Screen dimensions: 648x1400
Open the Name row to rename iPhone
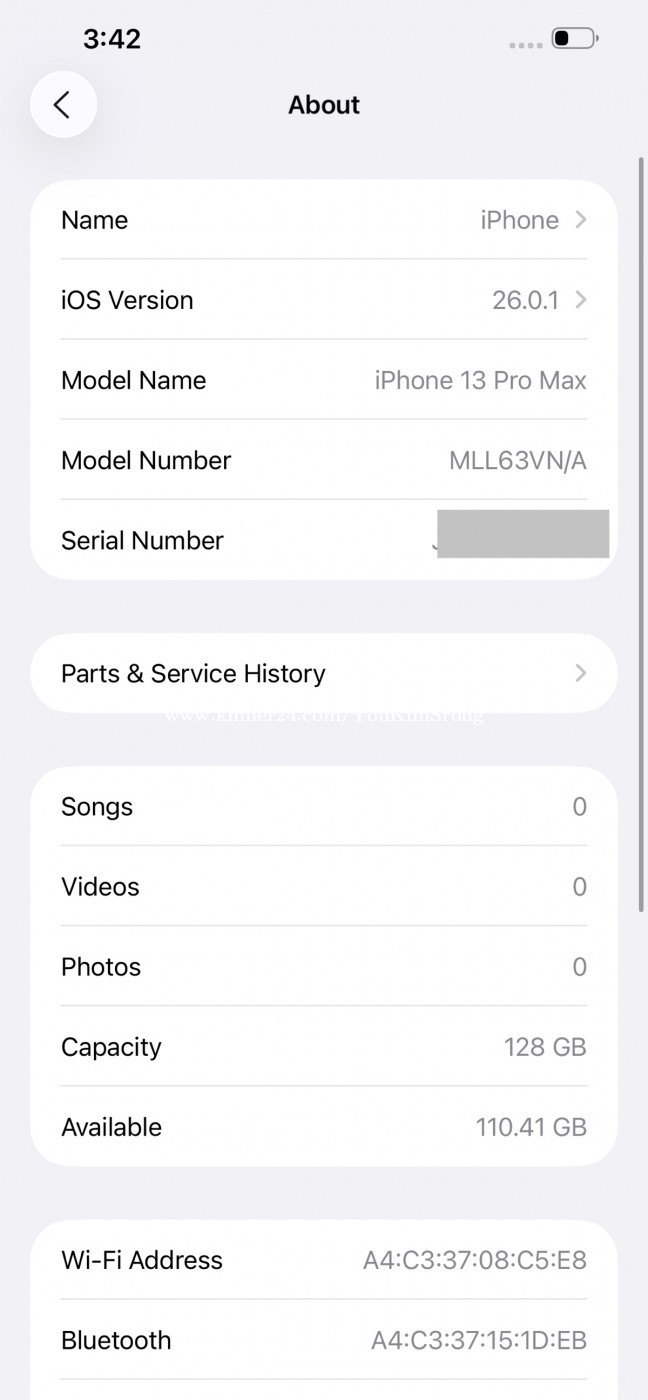(323, 220)
